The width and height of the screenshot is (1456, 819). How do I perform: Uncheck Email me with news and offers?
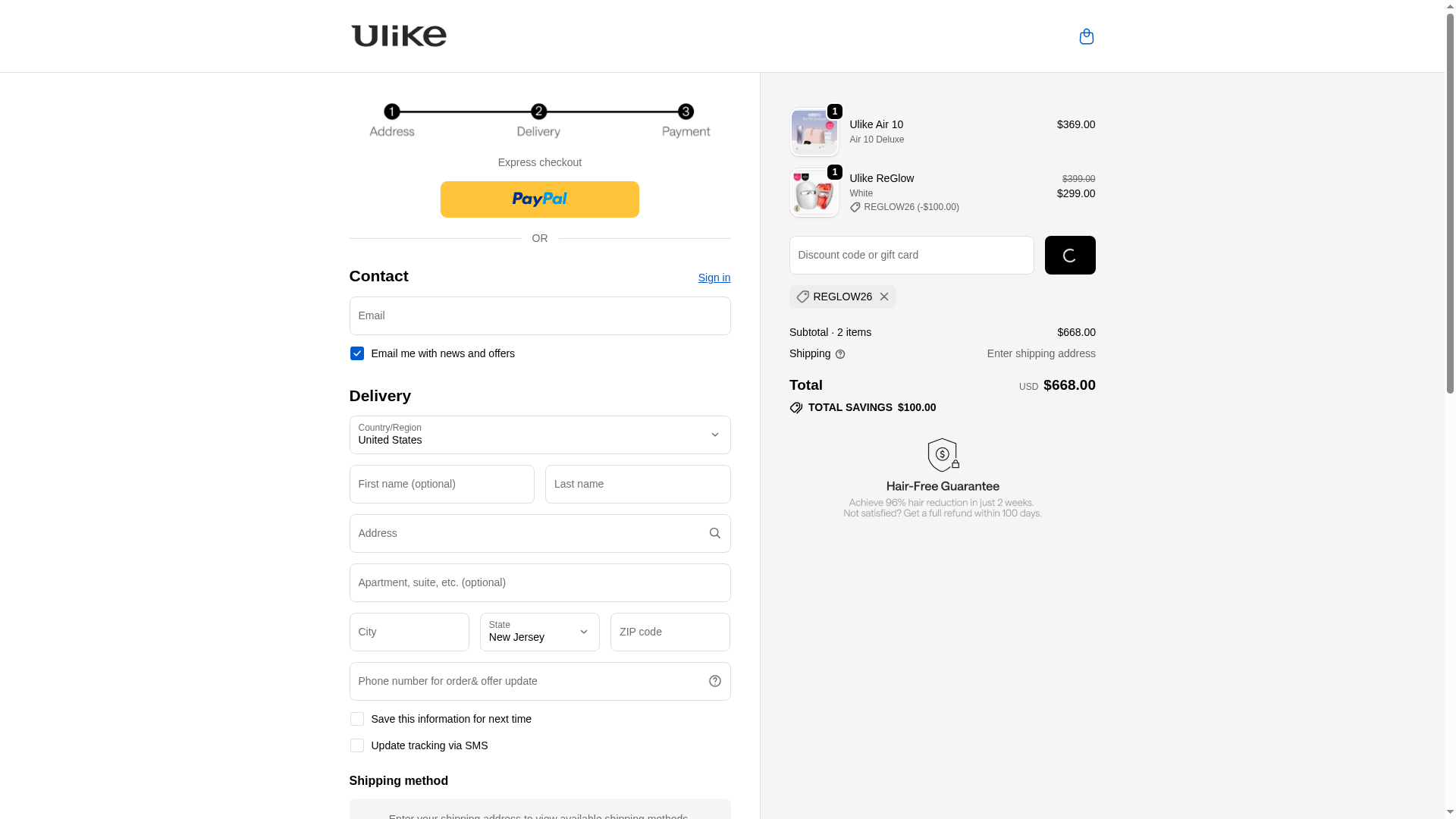356,353
